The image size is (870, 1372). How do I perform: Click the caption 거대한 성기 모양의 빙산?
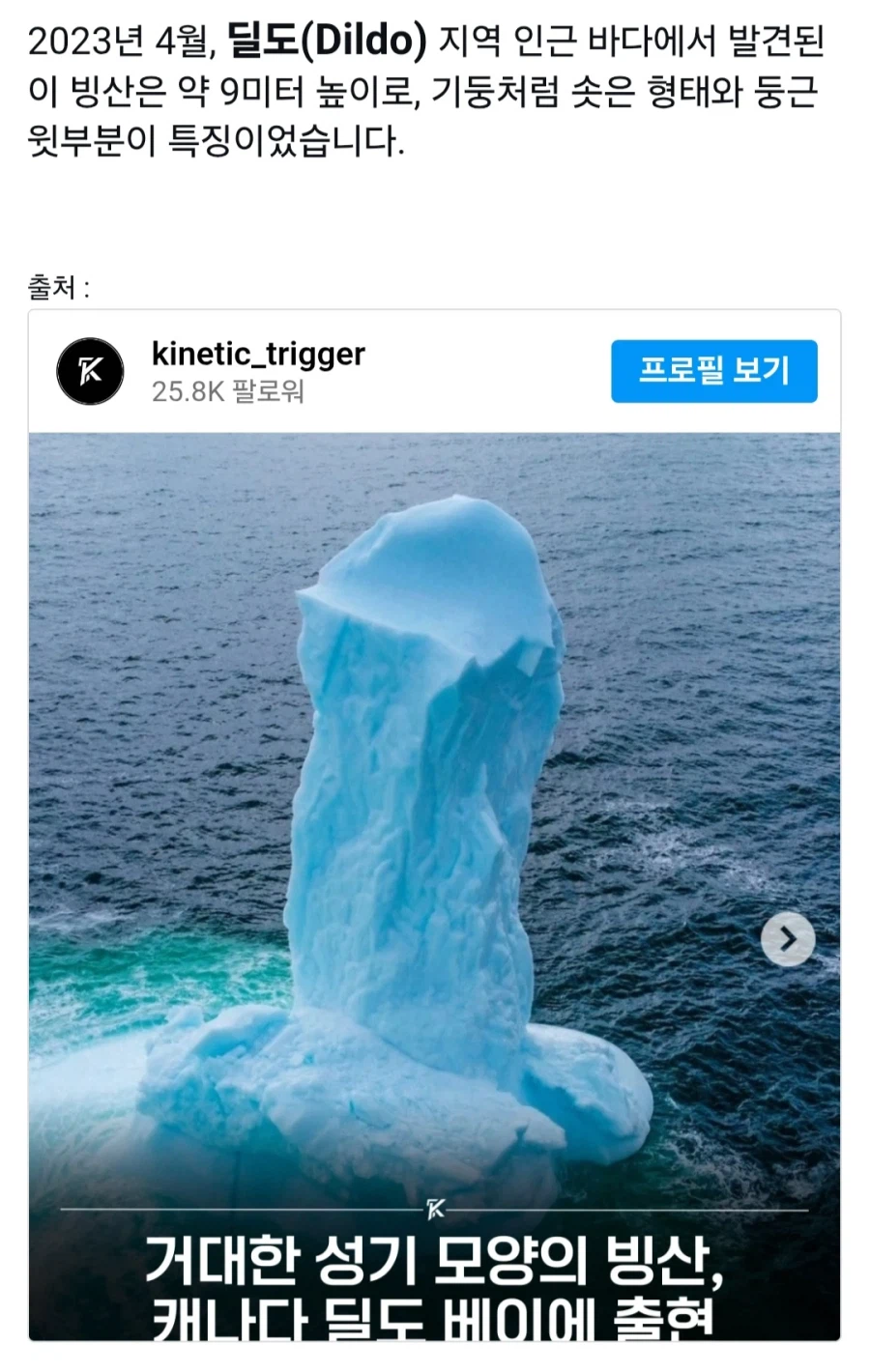pos(435,1261)
